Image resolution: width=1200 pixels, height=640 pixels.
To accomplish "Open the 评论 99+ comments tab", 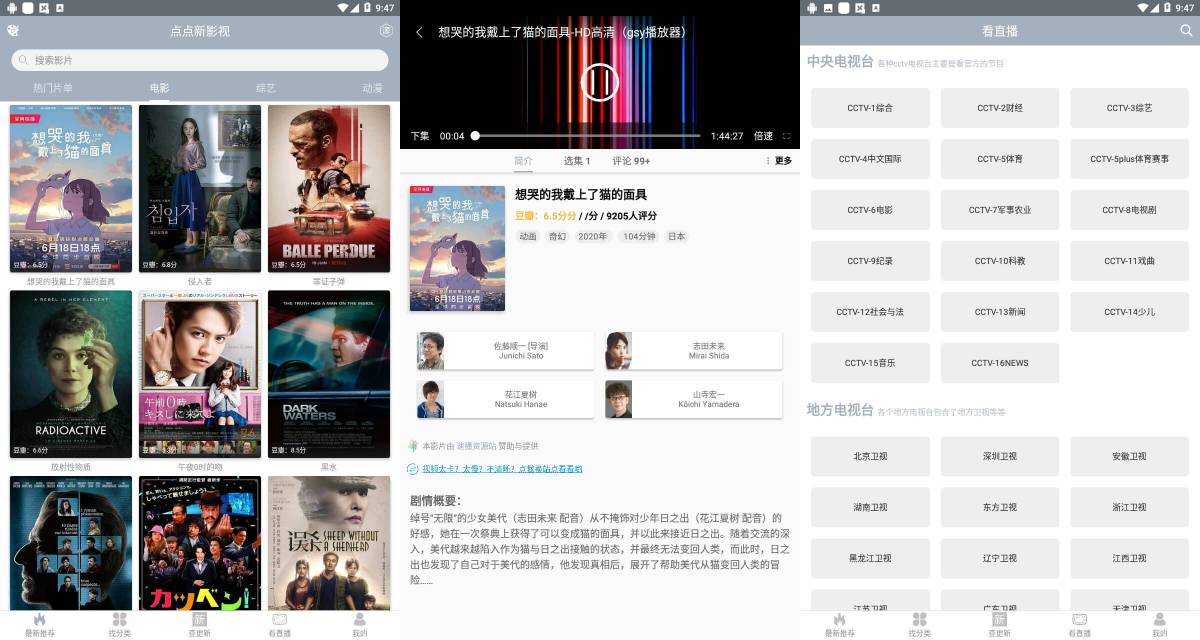I will (x=631, y=161).
